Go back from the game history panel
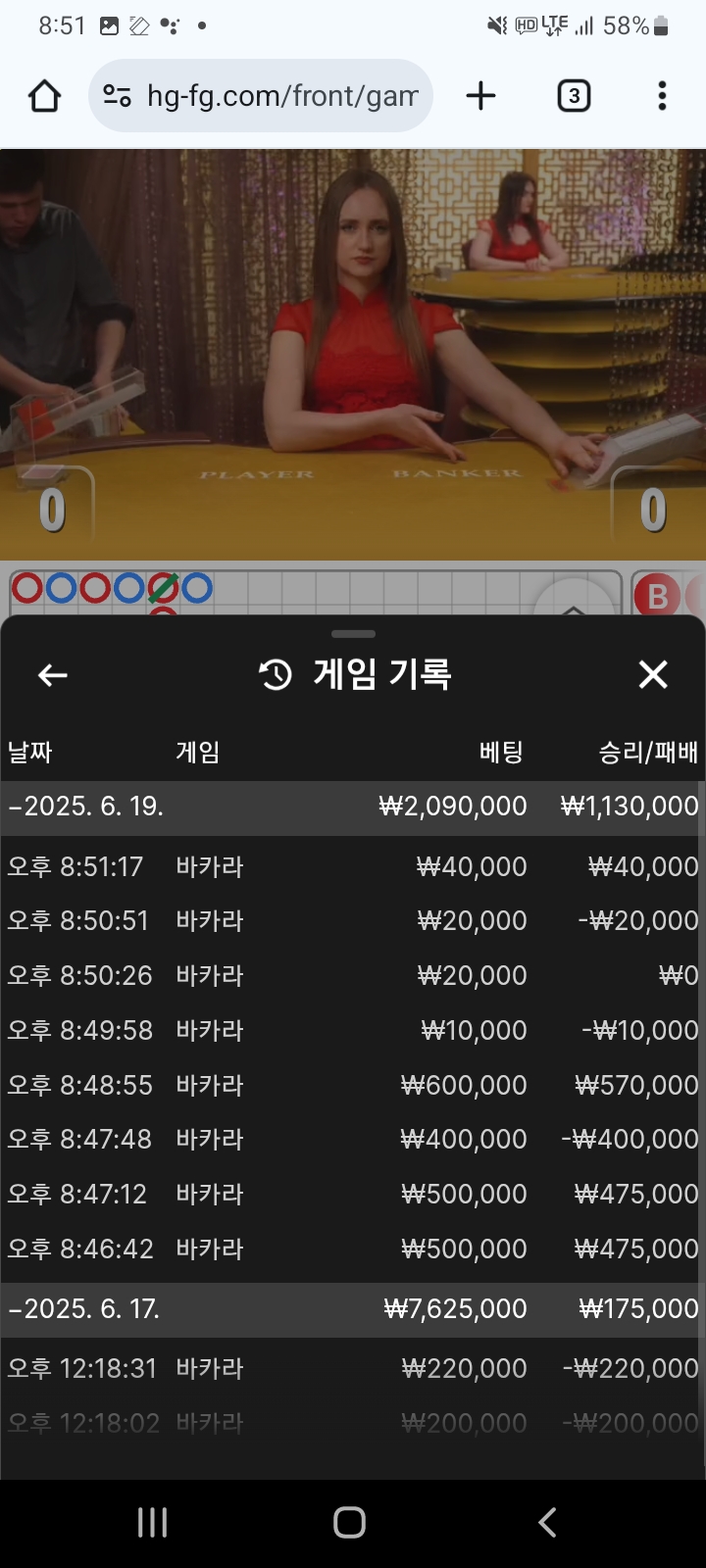 coord(53,675)
